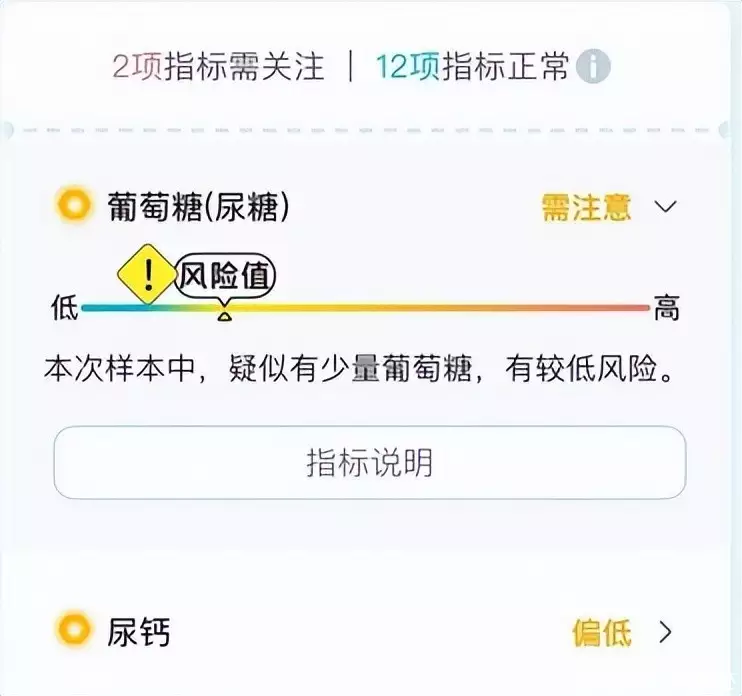Open the 指标说明 button
This screenshot has height=696, width=742.
(x=369, y=463)
